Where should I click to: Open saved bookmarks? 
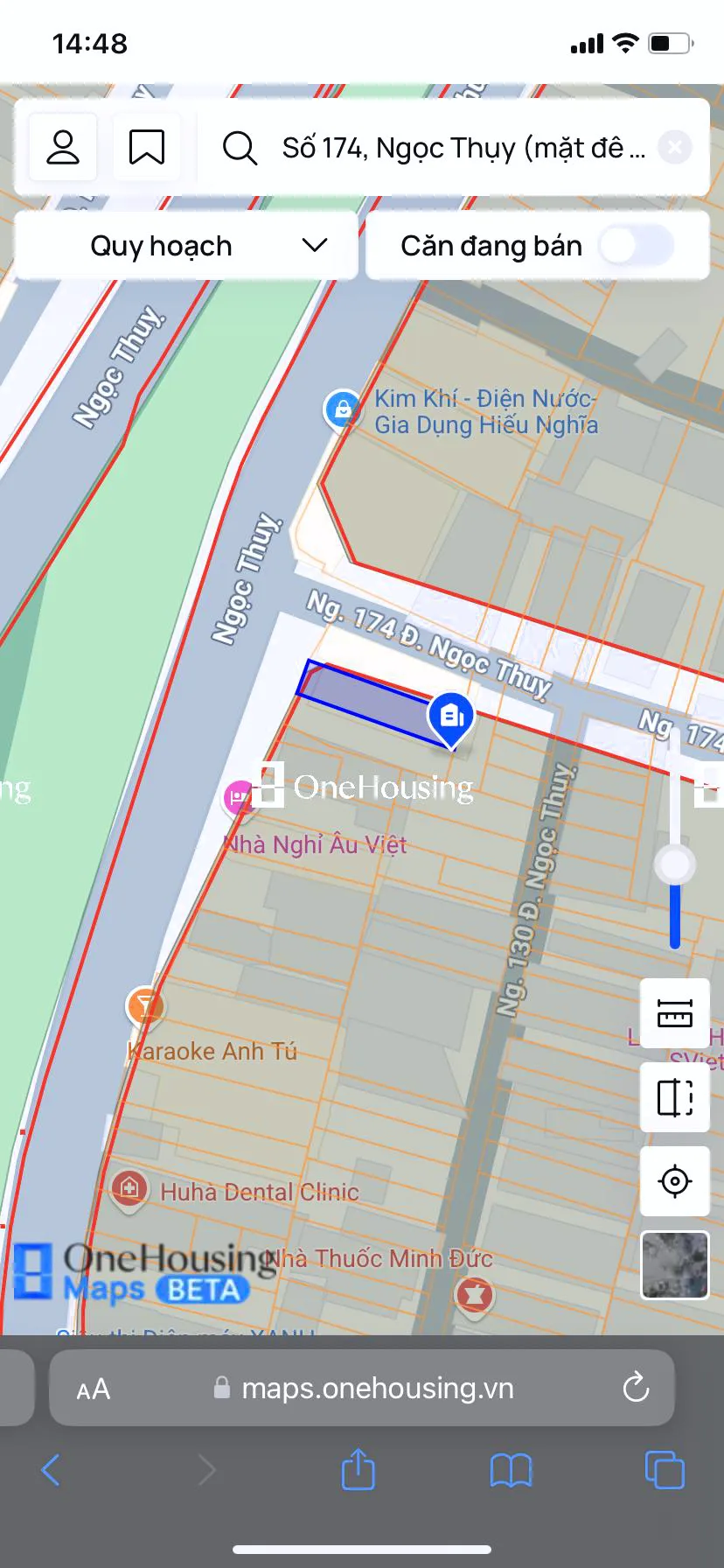(146, 147)
